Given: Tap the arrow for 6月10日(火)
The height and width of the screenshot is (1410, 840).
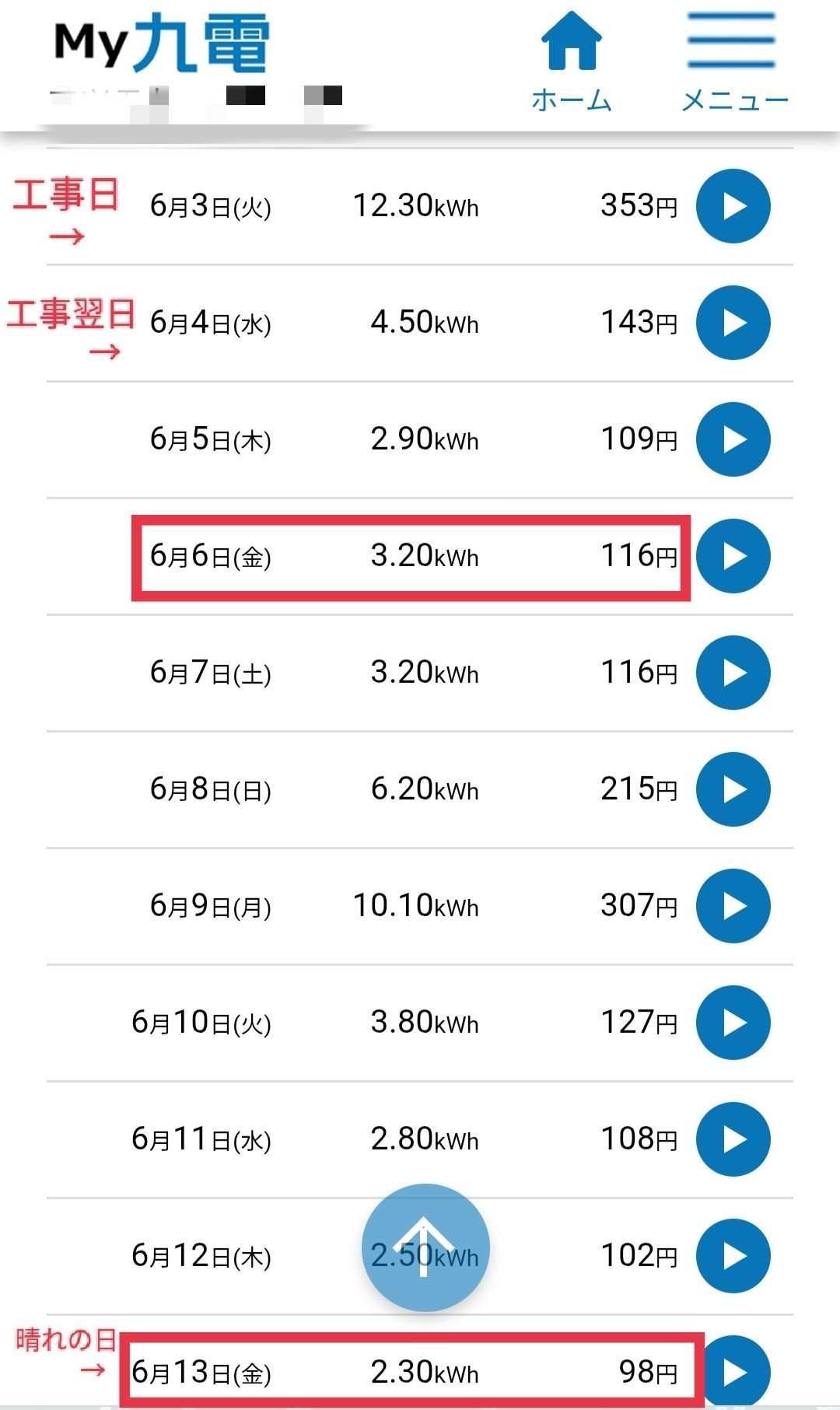Looking at the screenshot, I should pos(733,1023).
